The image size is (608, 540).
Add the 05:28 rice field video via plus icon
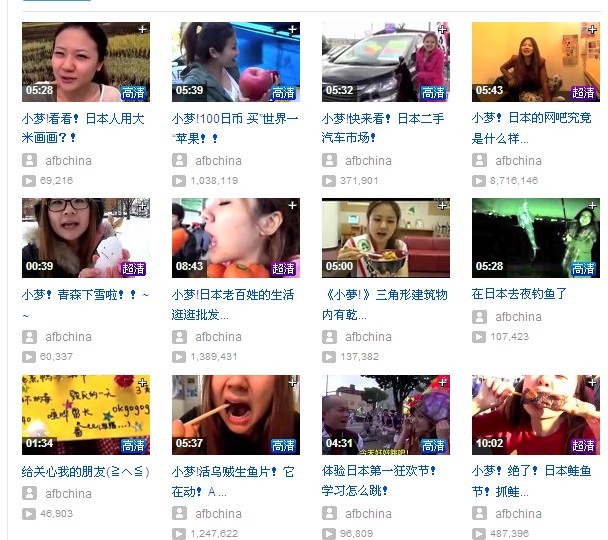(x=142, y=30)
